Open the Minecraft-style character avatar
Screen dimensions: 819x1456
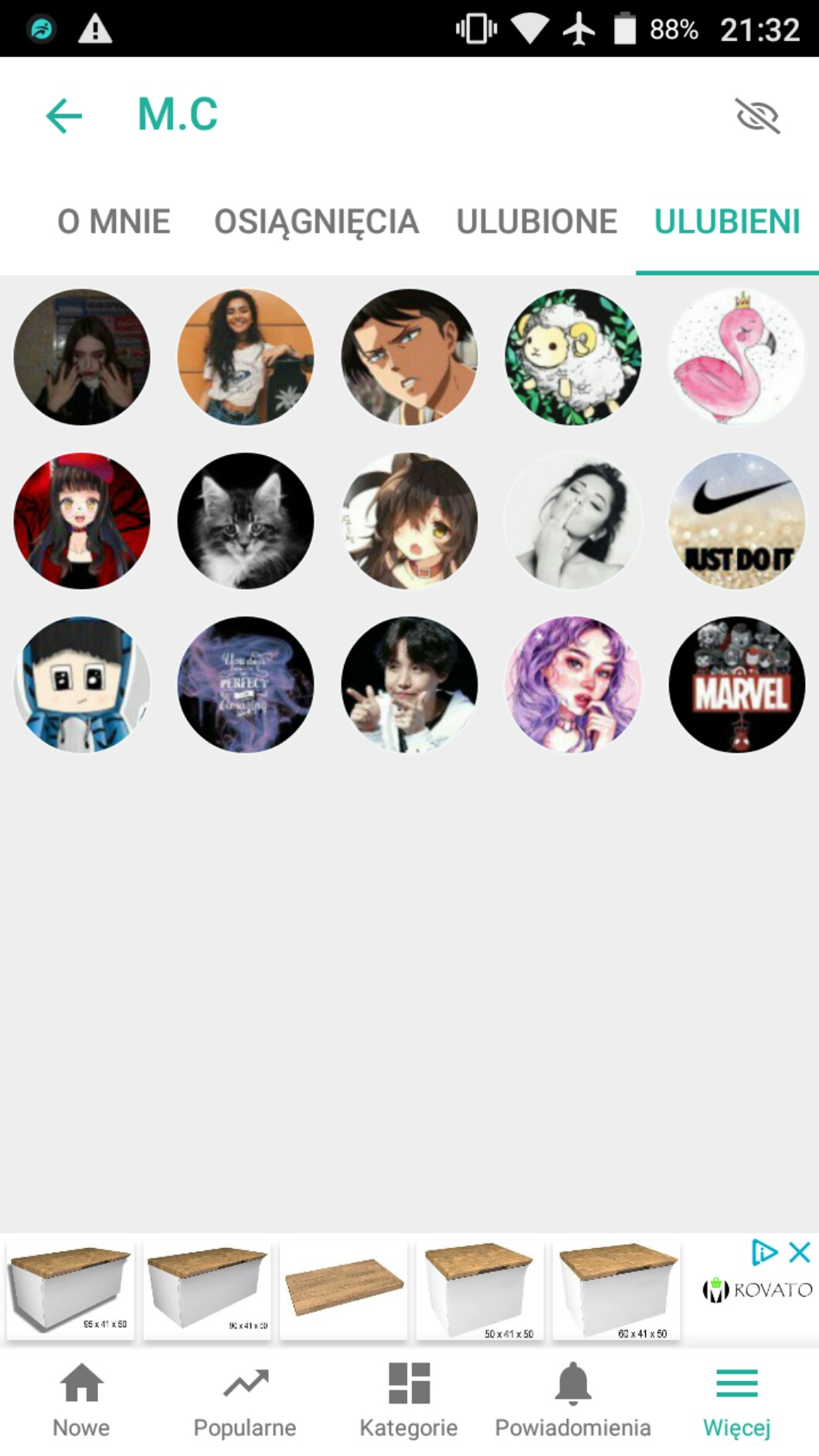[x=82, y=685]
